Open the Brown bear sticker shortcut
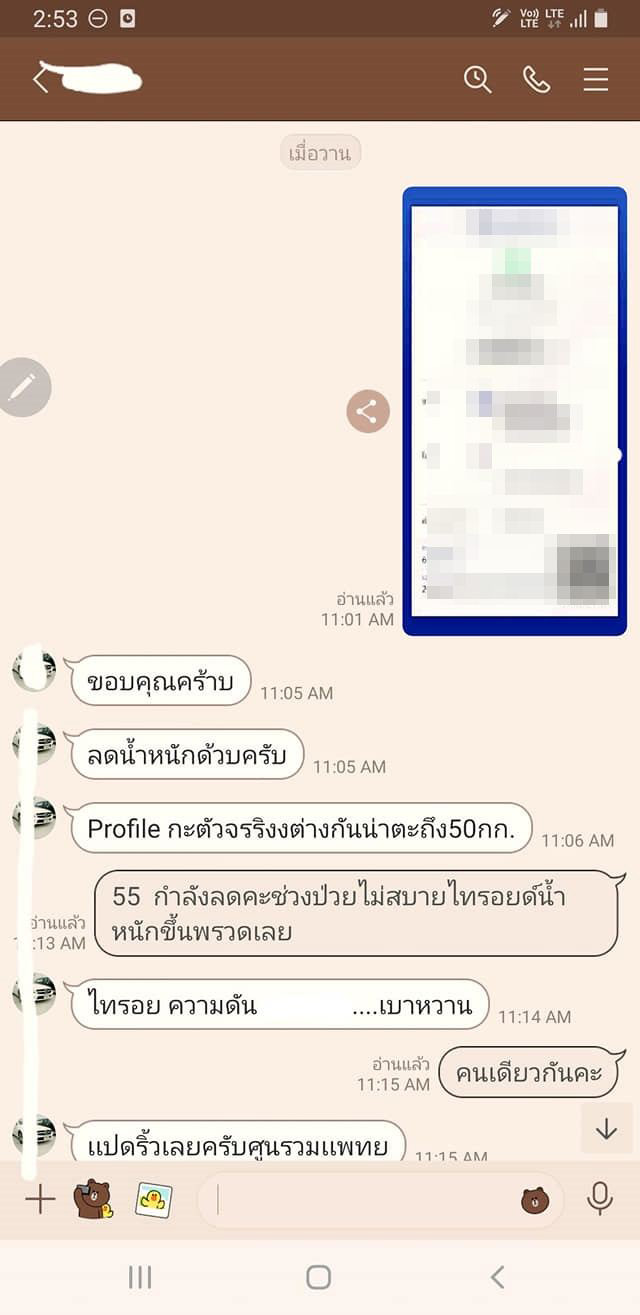This screenshot has height=1315, width=640. [93, 1199]
